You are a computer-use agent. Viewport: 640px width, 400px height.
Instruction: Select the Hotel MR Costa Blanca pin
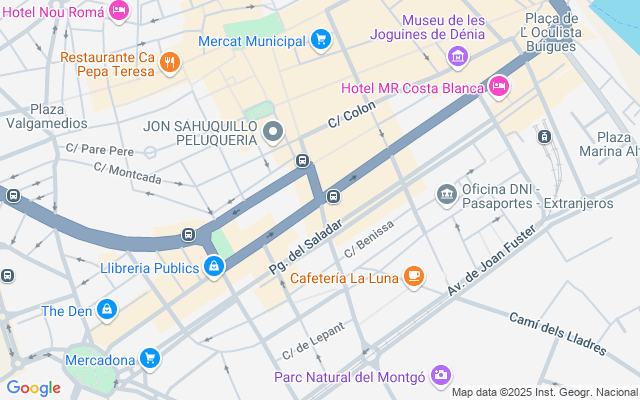pyautogui.click(x=499, y=87)
